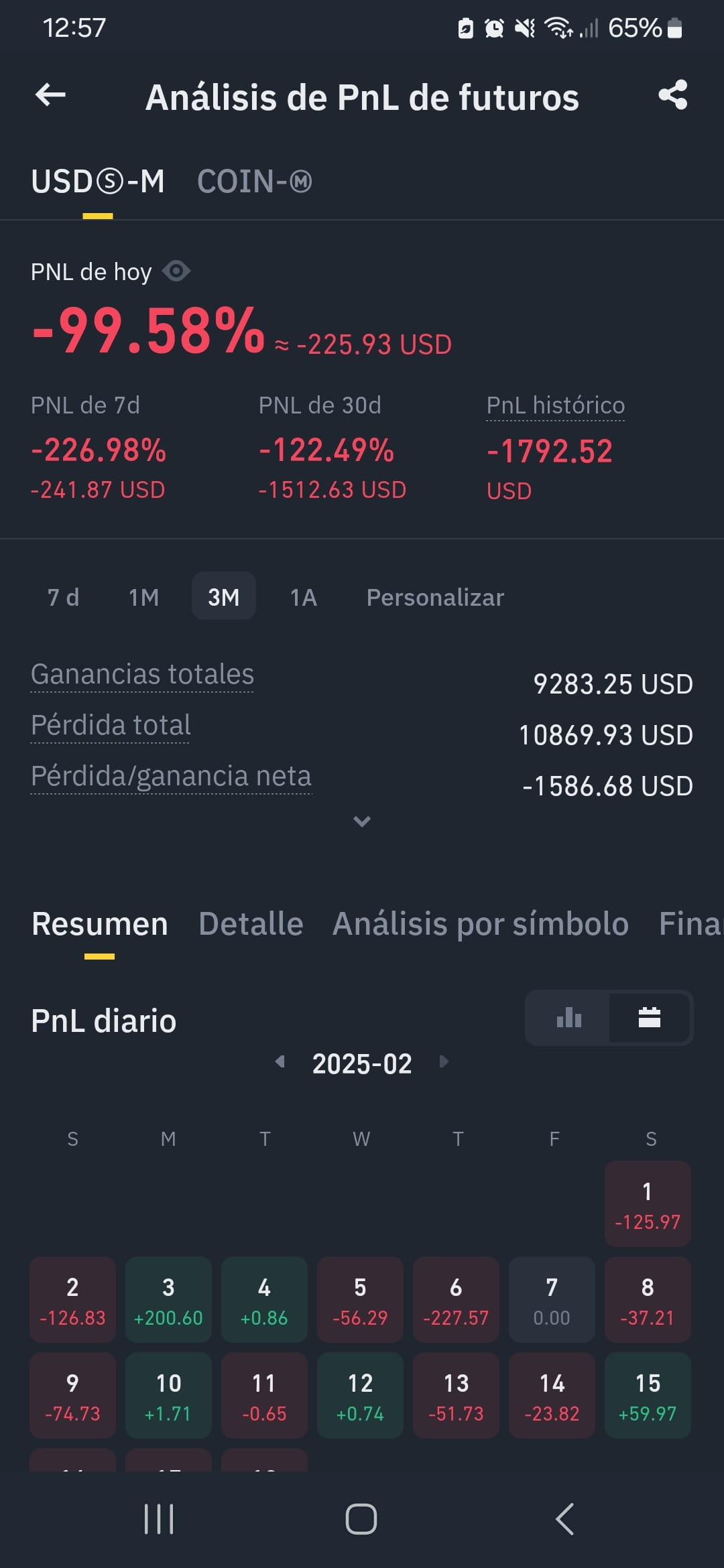Image resolution: width=724 pixels, height=1568 pixels.
Task: Go back using the top-left arrow
Action: coord(50,95)
